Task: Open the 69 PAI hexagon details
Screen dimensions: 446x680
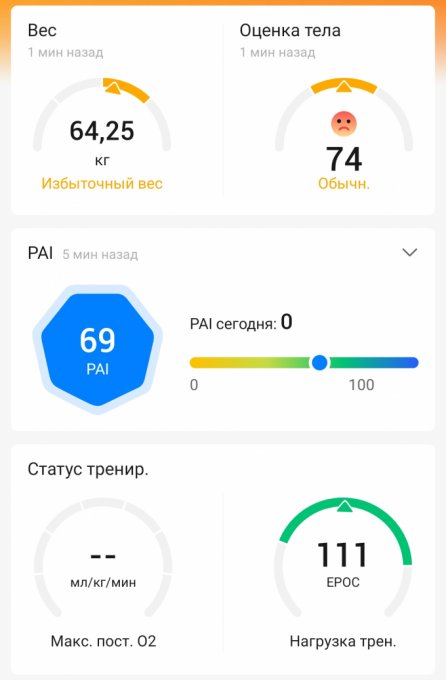Action: [x=98, y=350]
